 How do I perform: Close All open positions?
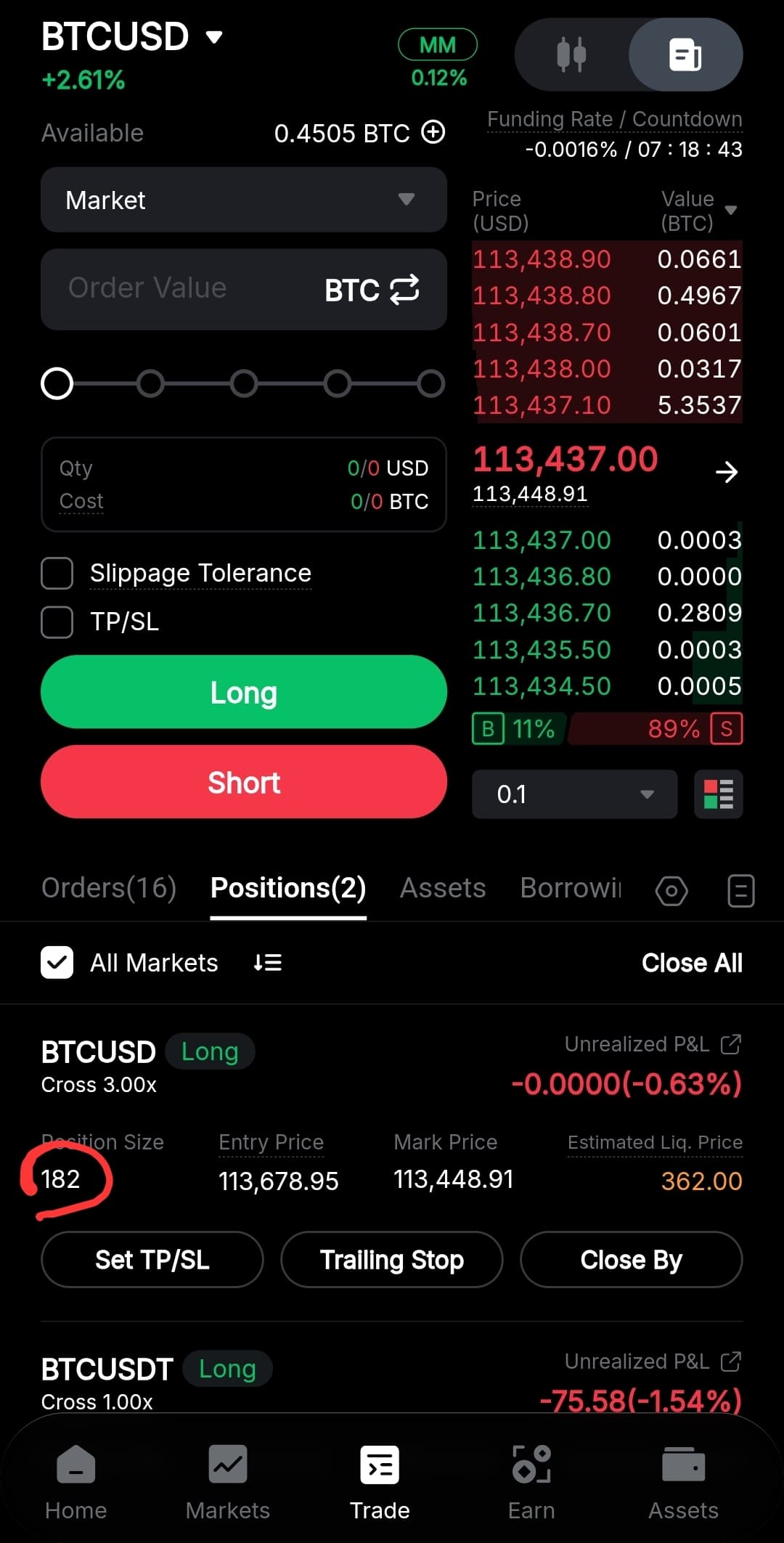pyautogui.click(x=691, y=963)
